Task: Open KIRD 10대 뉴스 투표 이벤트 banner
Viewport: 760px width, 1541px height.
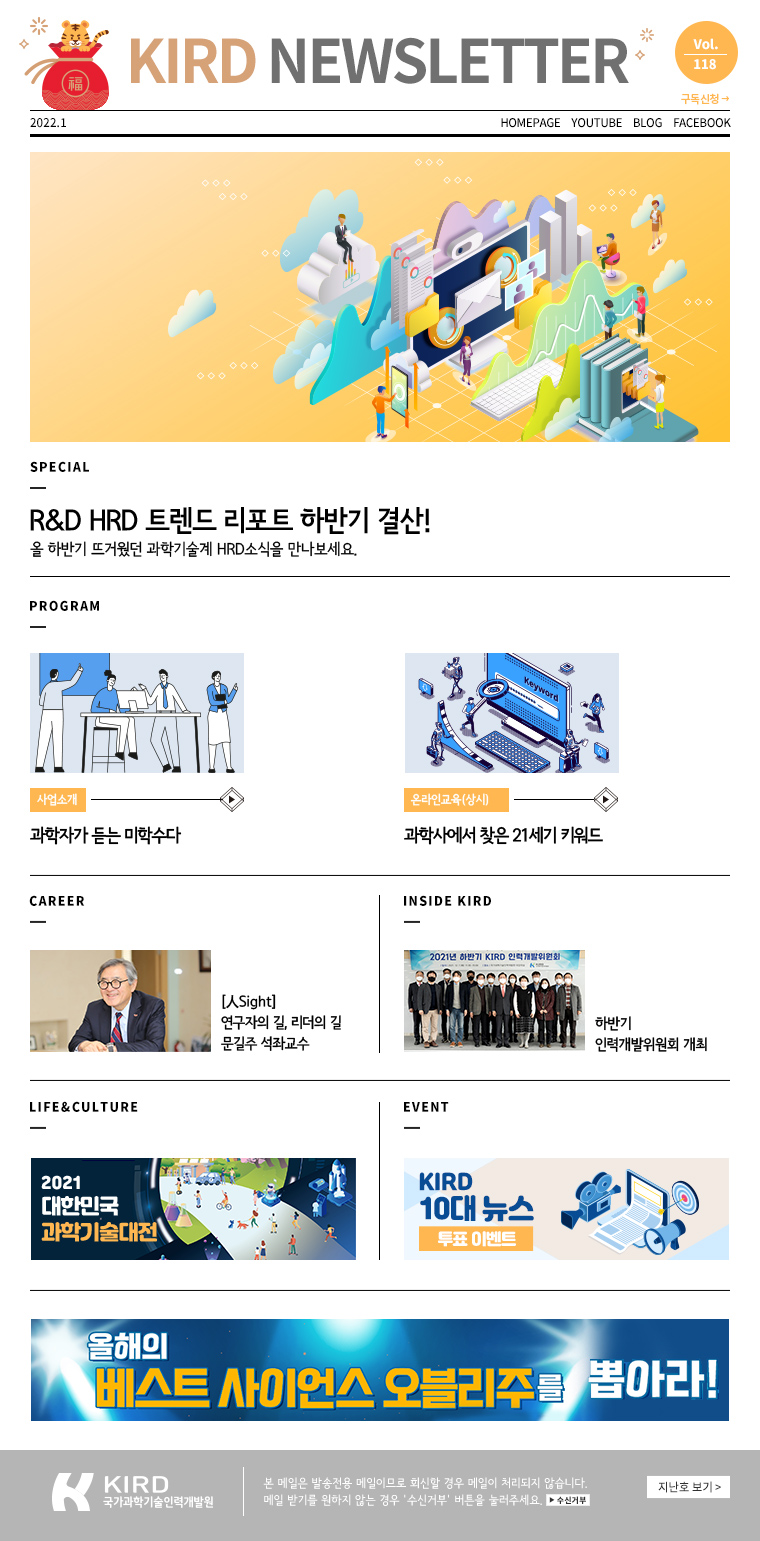Action: (x=566, y=1209)
